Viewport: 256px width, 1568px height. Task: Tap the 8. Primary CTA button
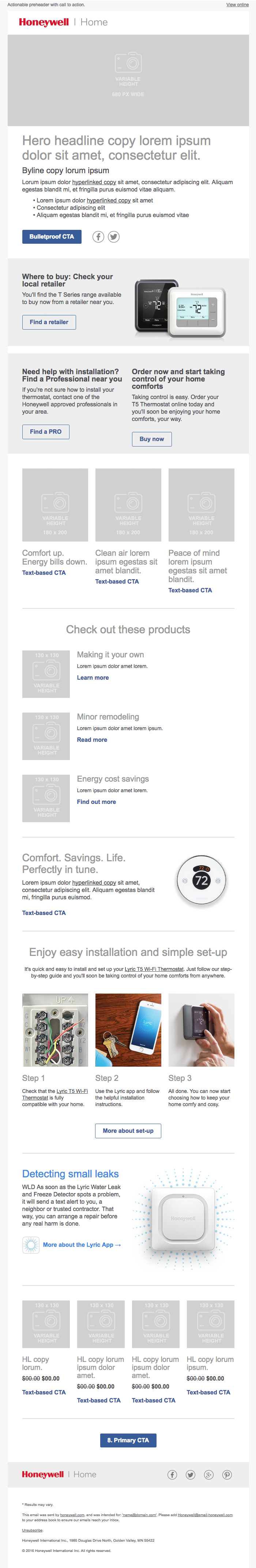click(x=128, y=1440)
